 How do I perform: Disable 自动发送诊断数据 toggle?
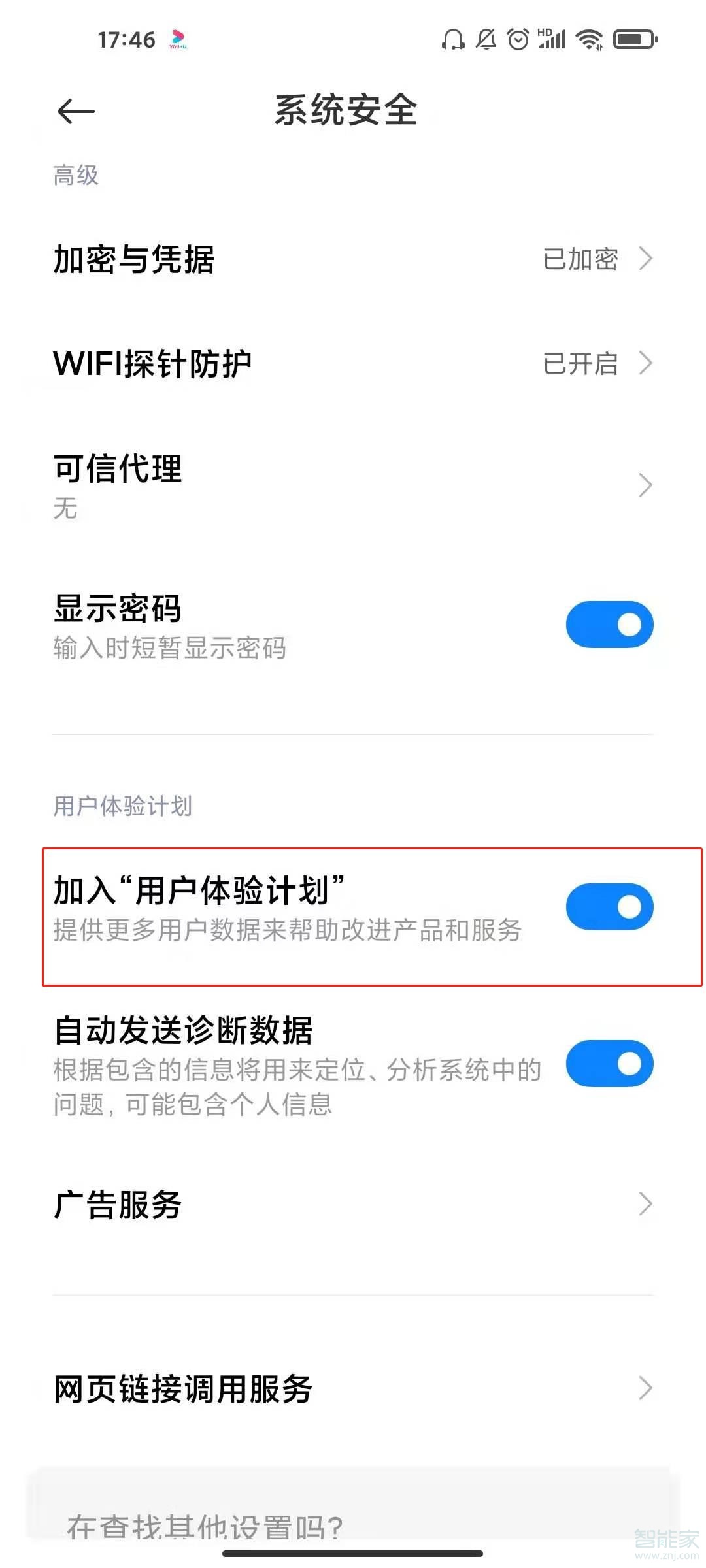609,1064
